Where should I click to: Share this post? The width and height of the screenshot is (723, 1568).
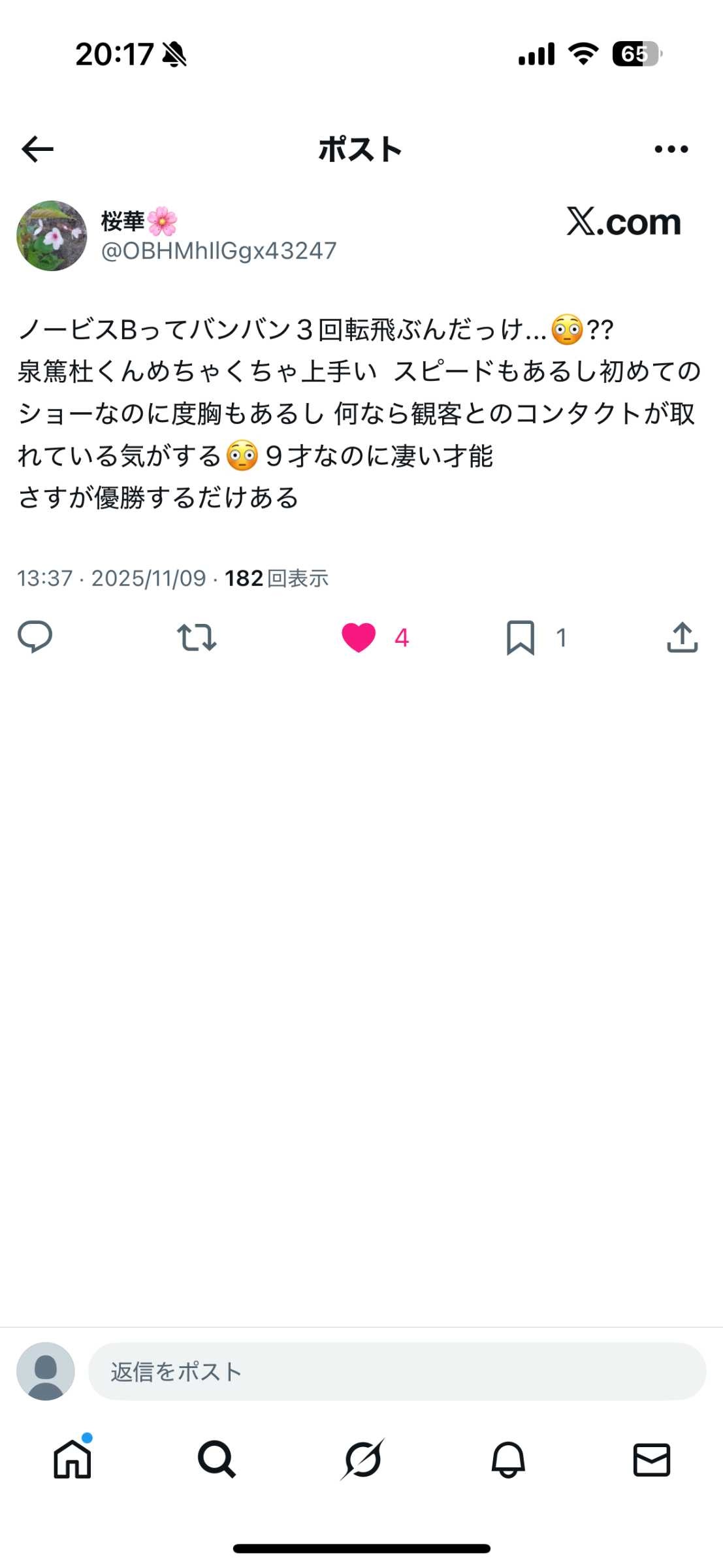pyautogui.click(x=683, y=637)
